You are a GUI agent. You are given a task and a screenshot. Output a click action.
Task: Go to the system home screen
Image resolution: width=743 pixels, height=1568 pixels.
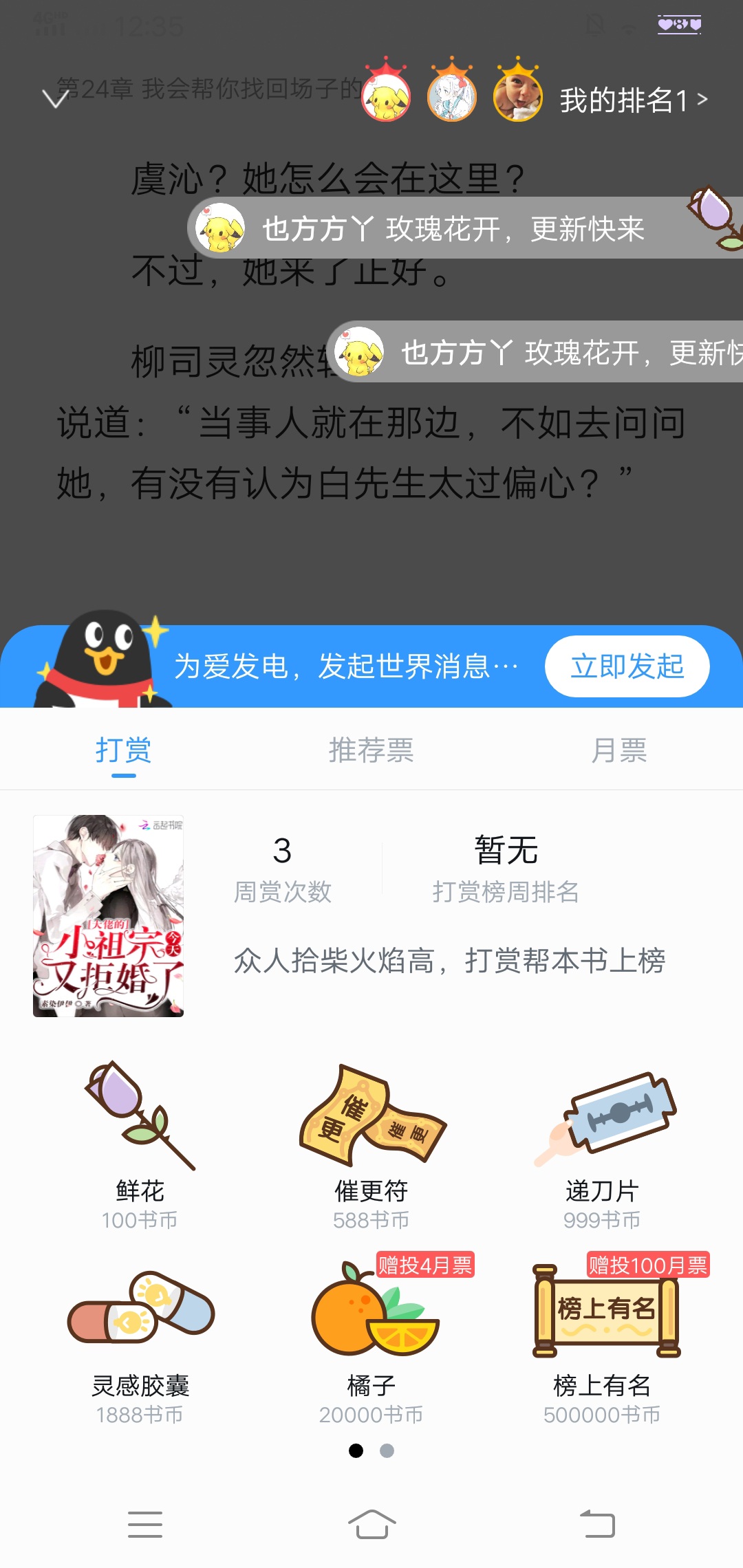(371, 1524)
